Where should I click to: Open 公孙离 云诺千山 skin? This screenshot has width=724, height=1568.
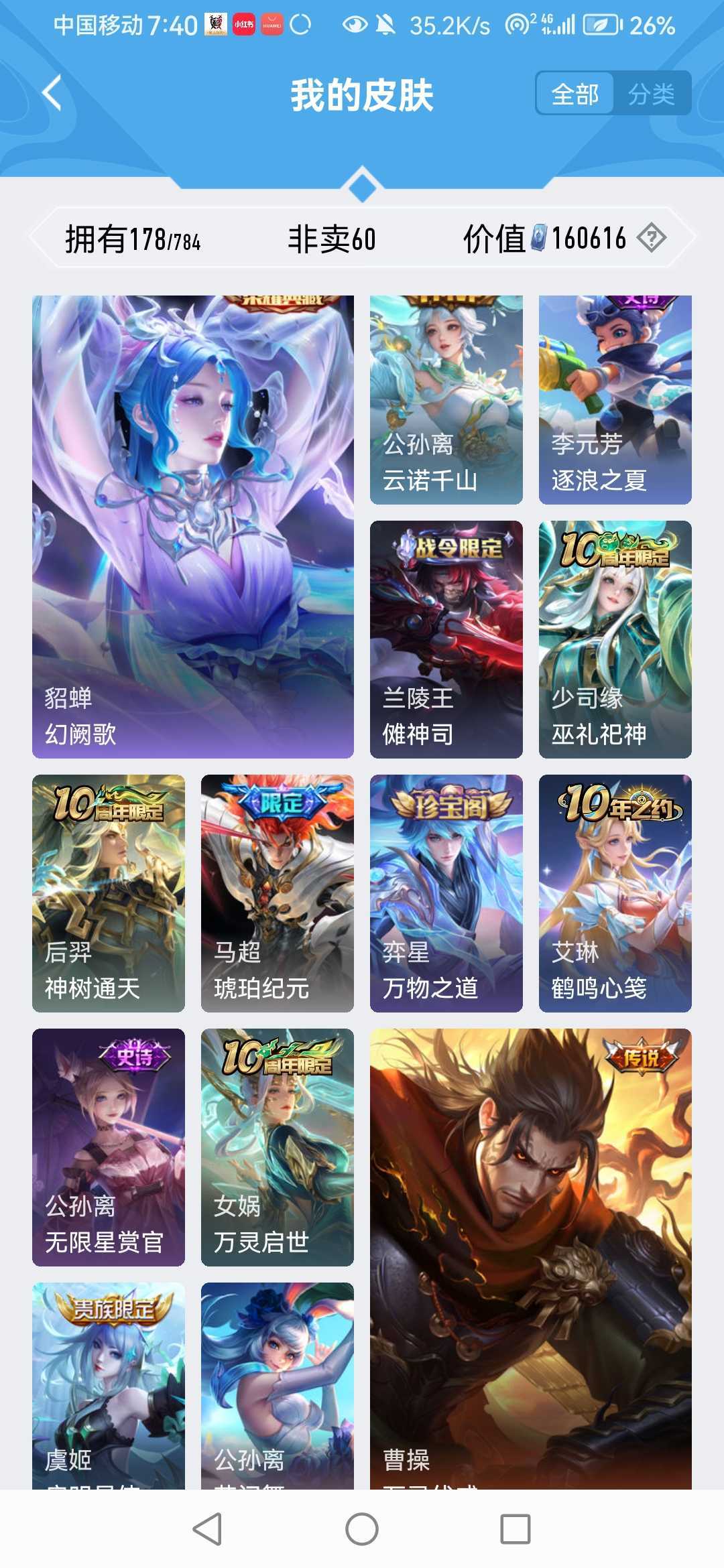pyautogui.click(x=446, y=399)
